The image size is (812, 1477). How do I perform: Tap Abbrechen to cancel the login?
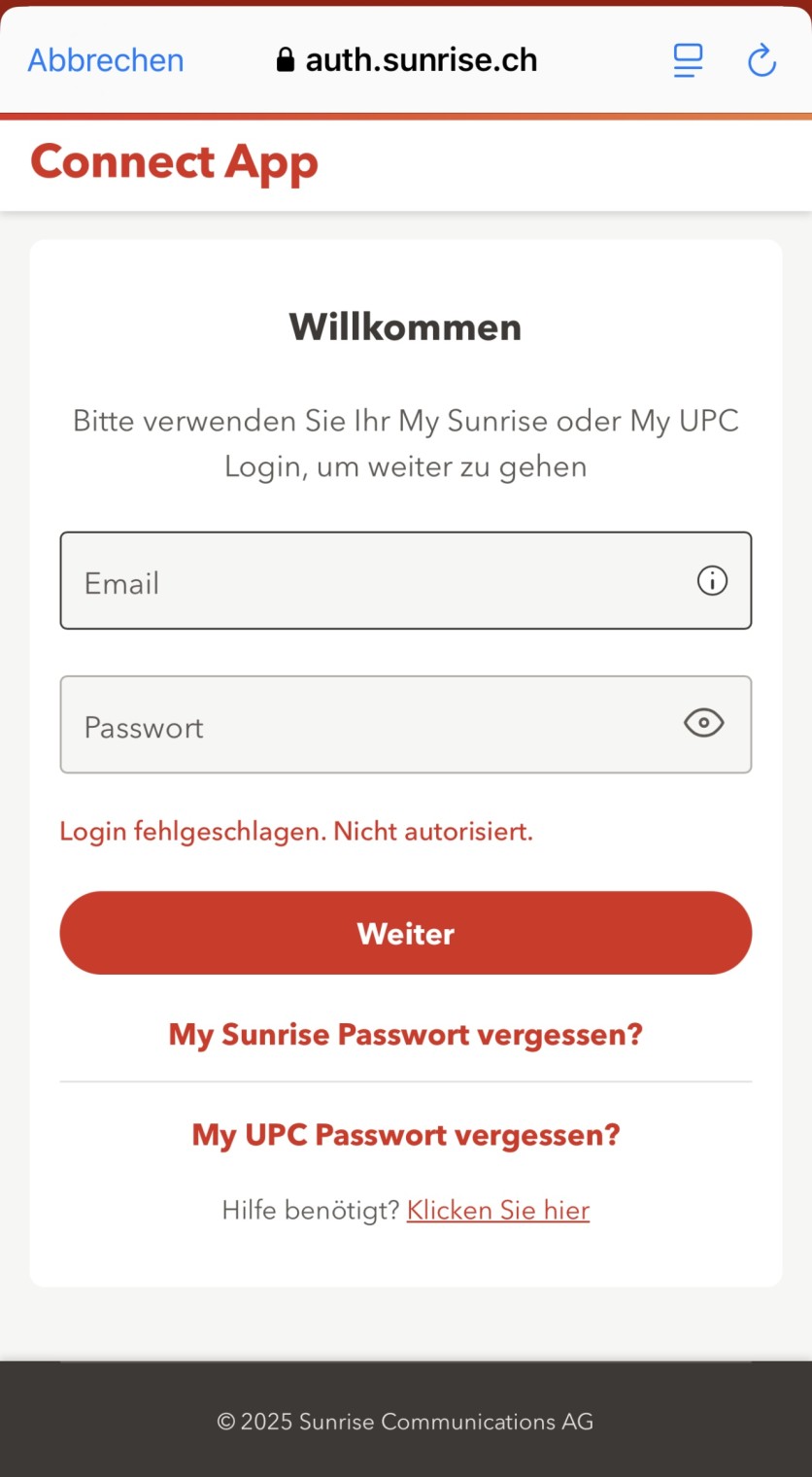[106, 60]
